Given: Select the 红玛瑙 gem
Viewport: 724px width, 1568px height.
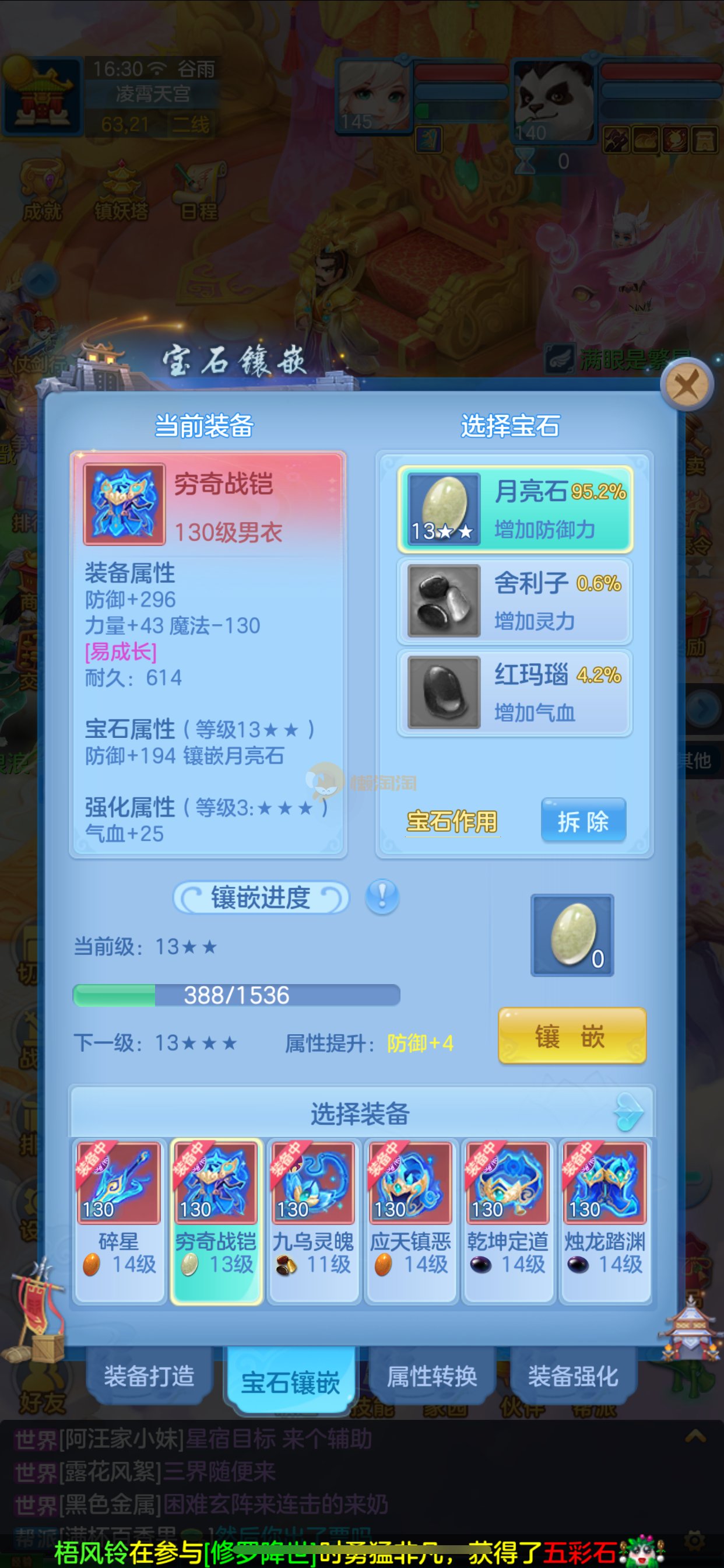Looking at the screenshot, I should click(x=515, y=692).
